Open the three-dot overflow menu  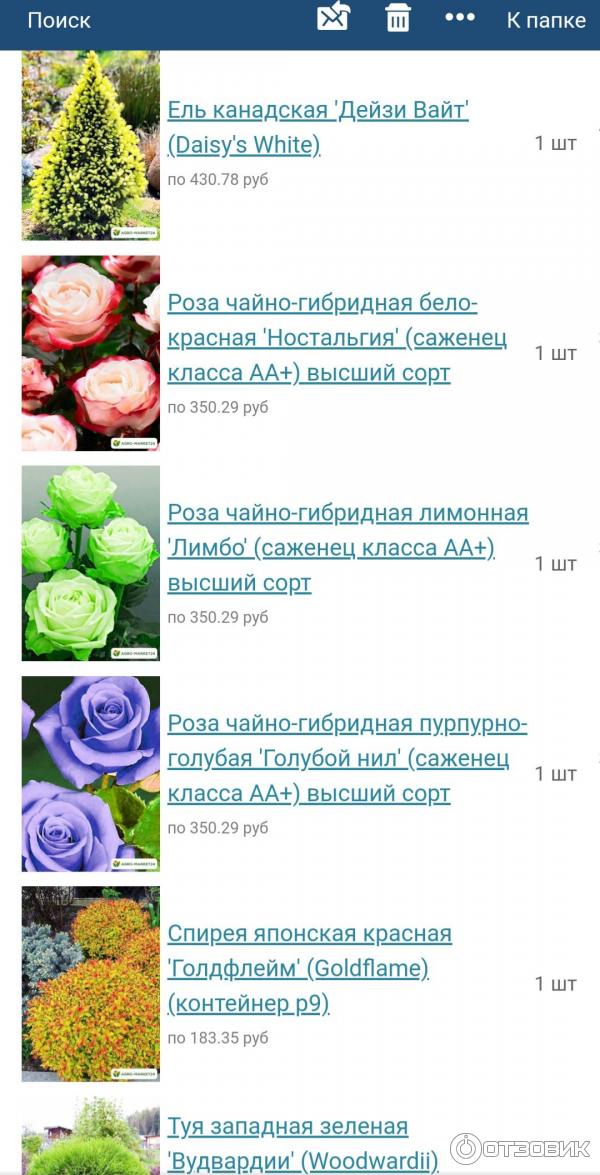pos(460,17)
